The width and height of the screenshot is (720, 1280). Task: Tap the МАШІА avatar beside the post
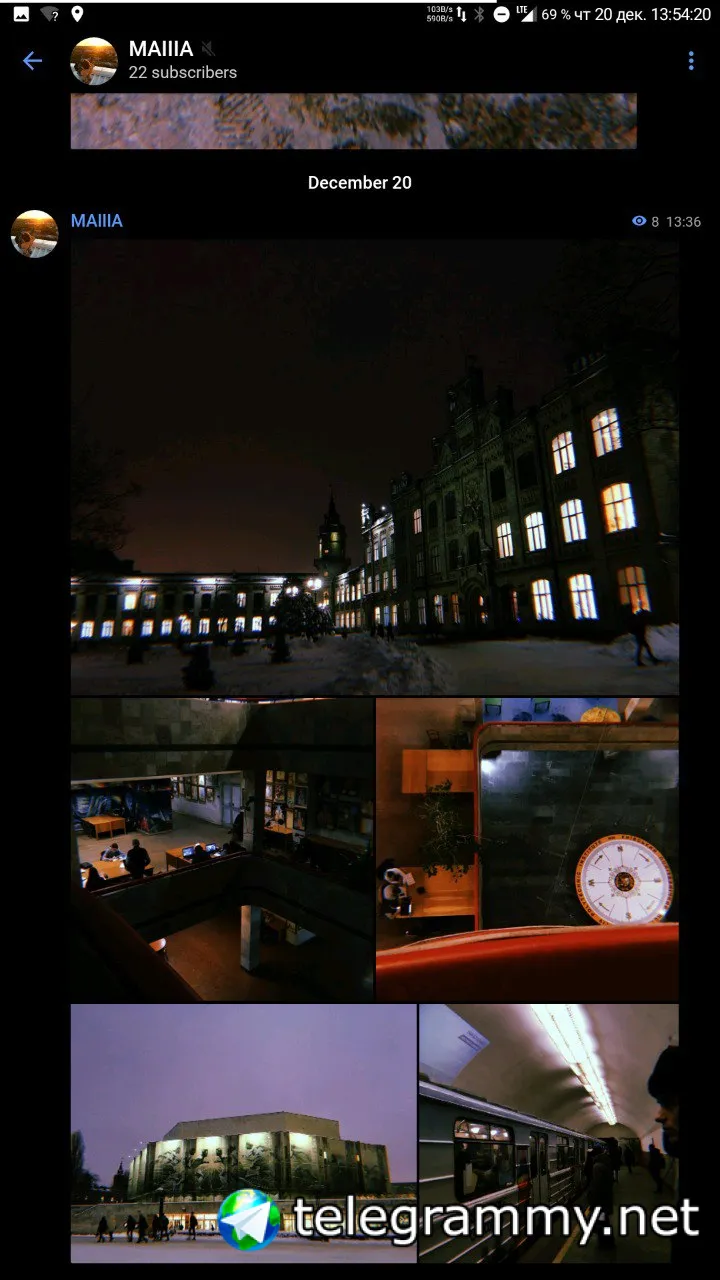[x=35, y=234]
